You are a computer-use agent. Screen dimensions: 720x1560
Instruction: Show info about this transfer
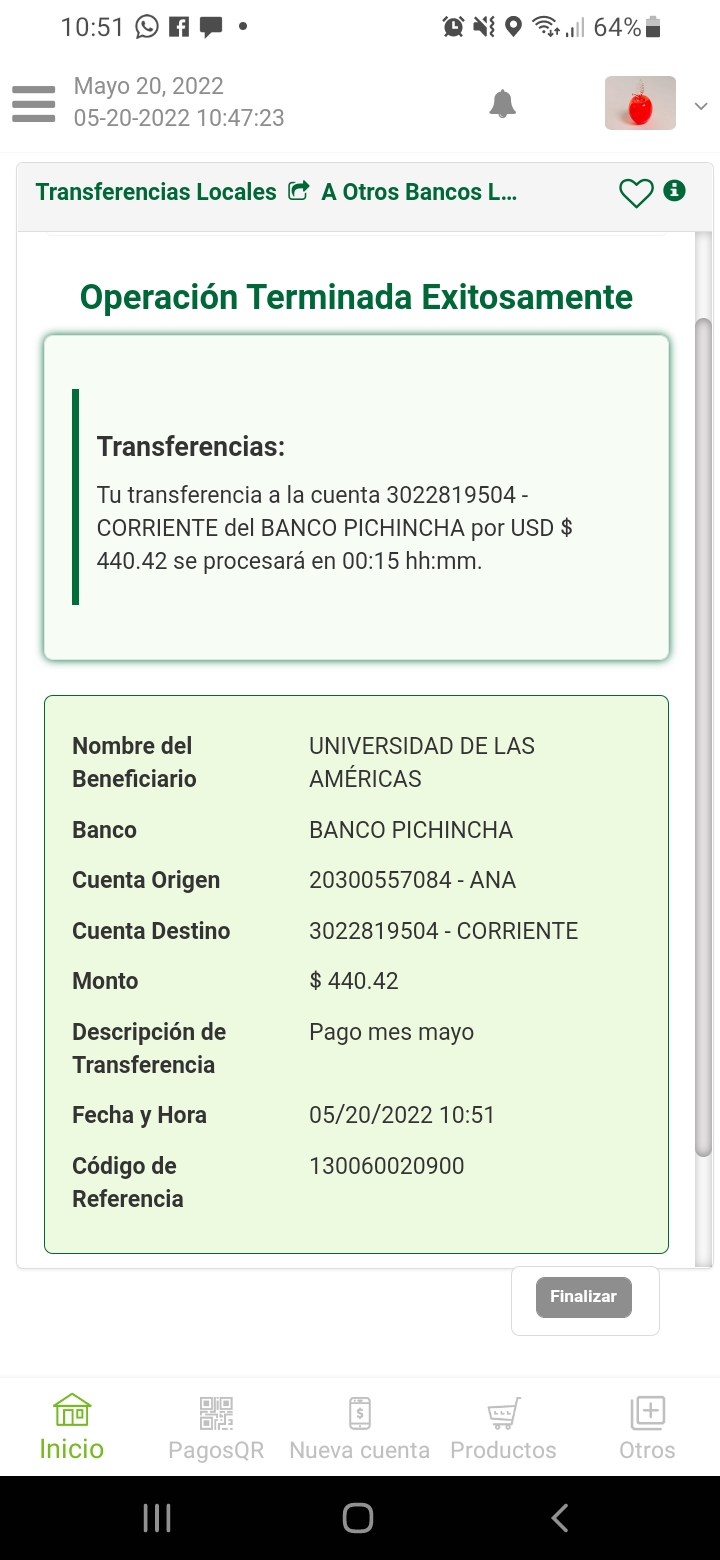coord(675,190)
